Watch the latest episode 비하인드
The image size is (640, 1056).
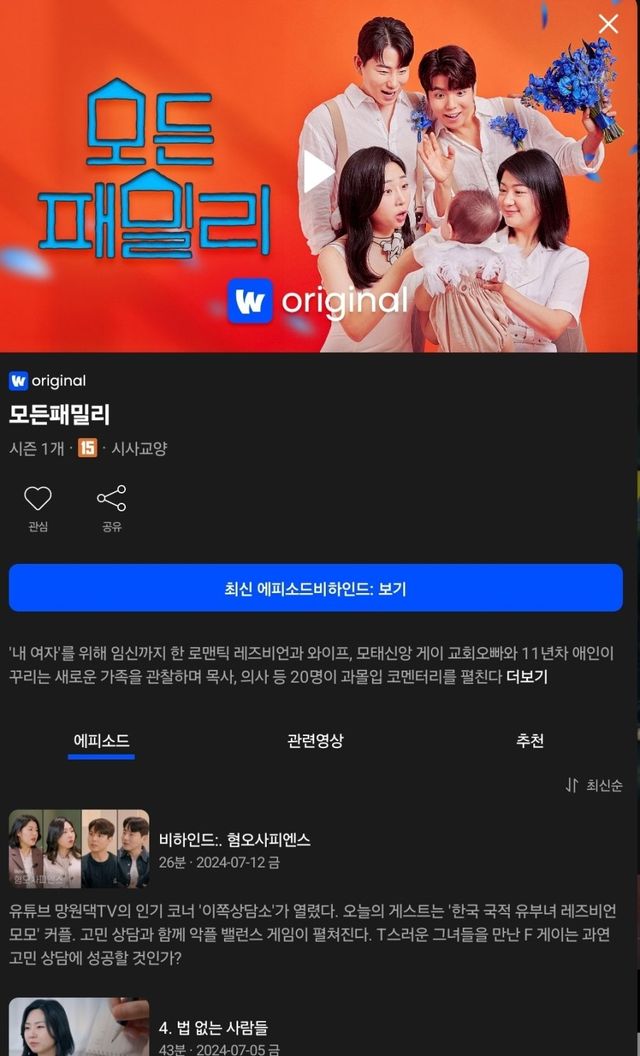point(316,588)
